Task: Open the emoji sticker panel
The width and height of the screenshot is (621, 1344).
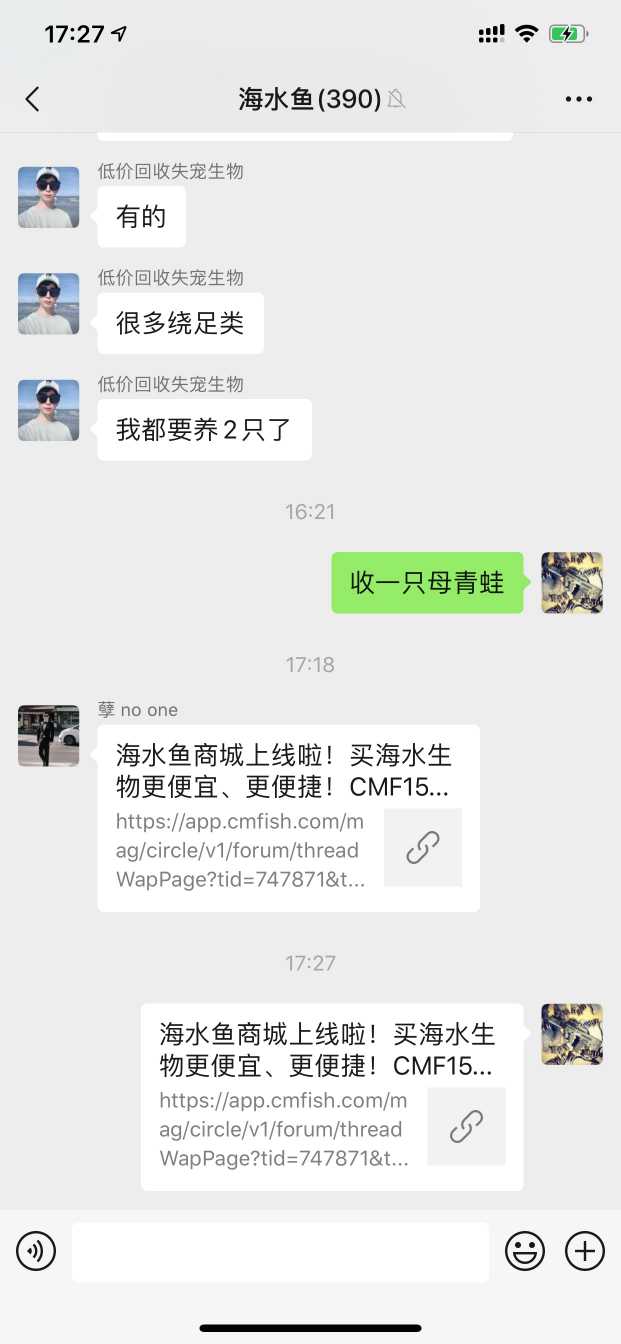Action: (x=525, y=1251)
